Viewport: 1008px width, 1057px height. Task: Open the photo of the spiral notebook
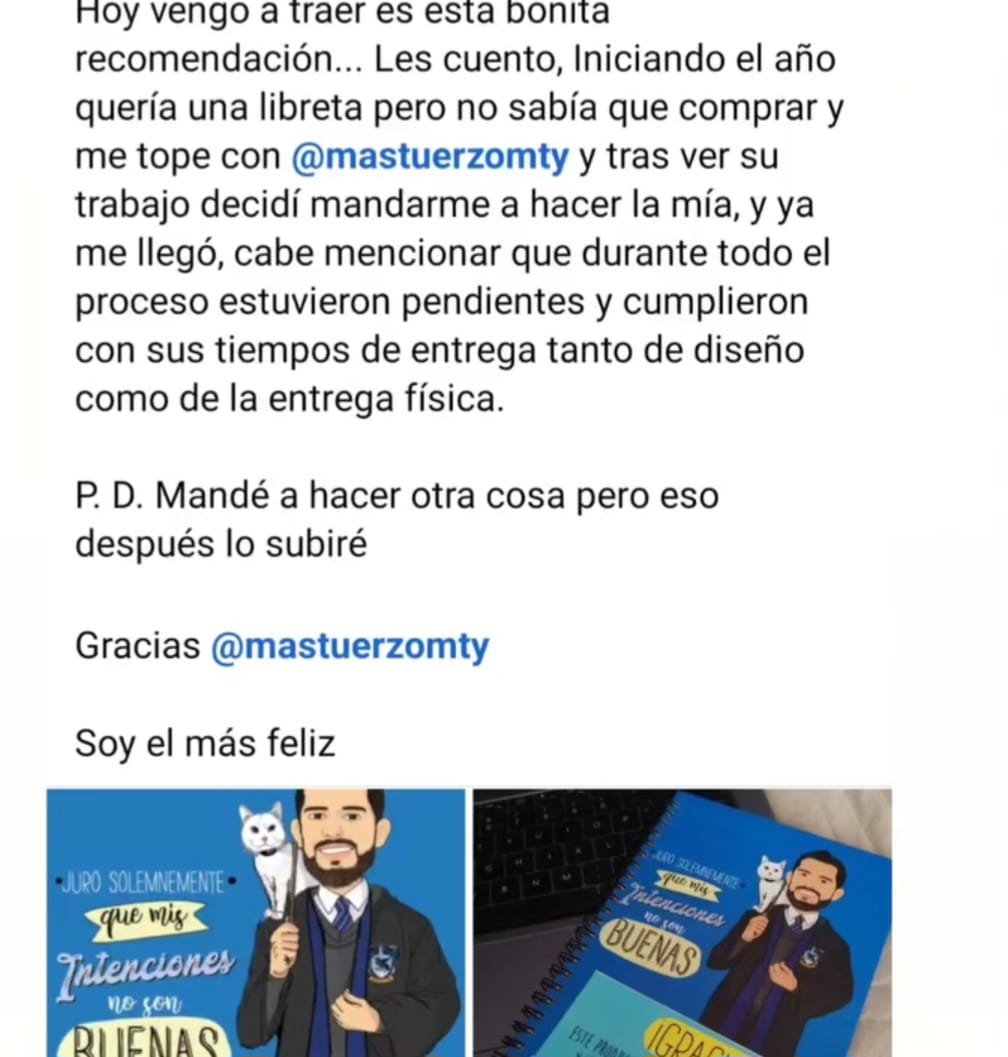tap(682, 923)
